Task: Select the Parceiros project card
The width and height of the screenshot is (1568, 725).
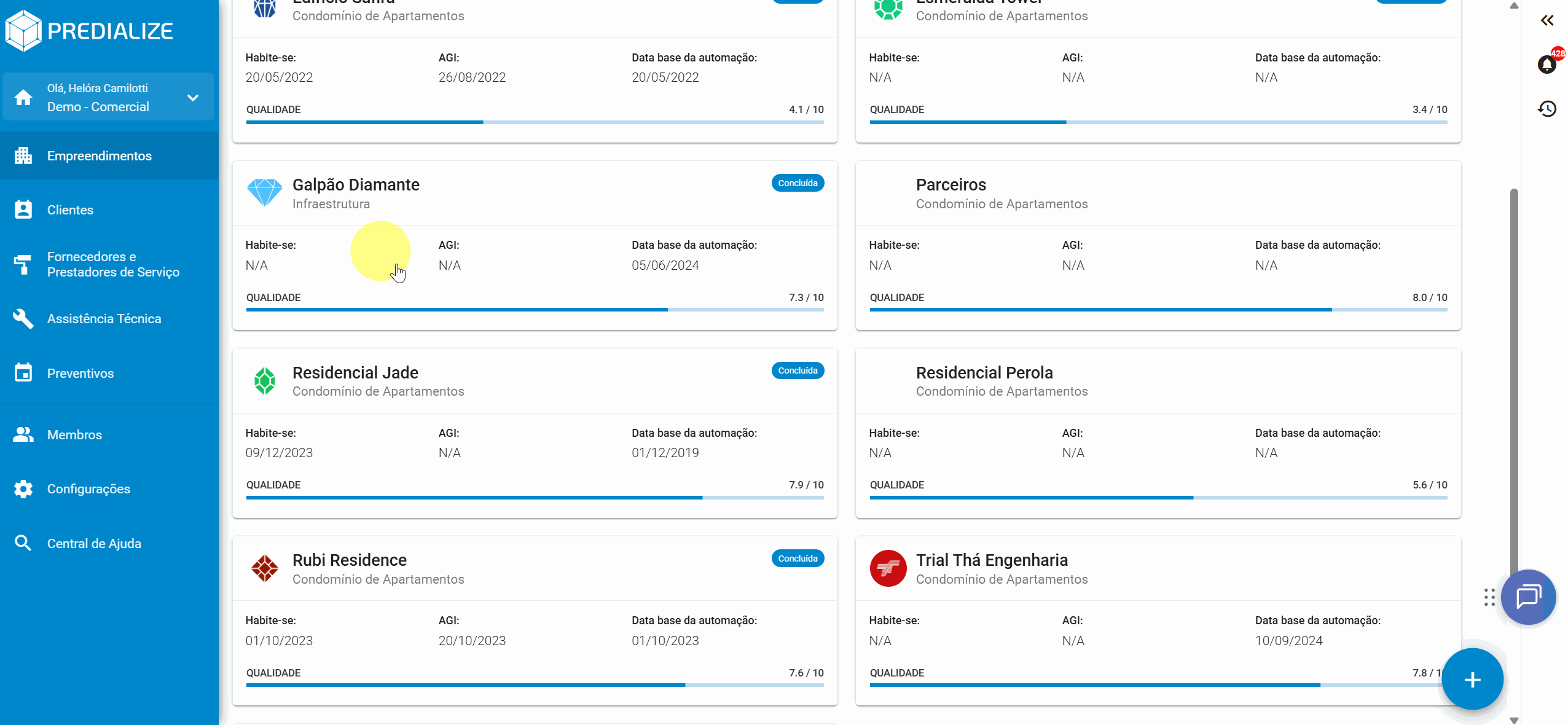Action: click(x=951, y=185)
